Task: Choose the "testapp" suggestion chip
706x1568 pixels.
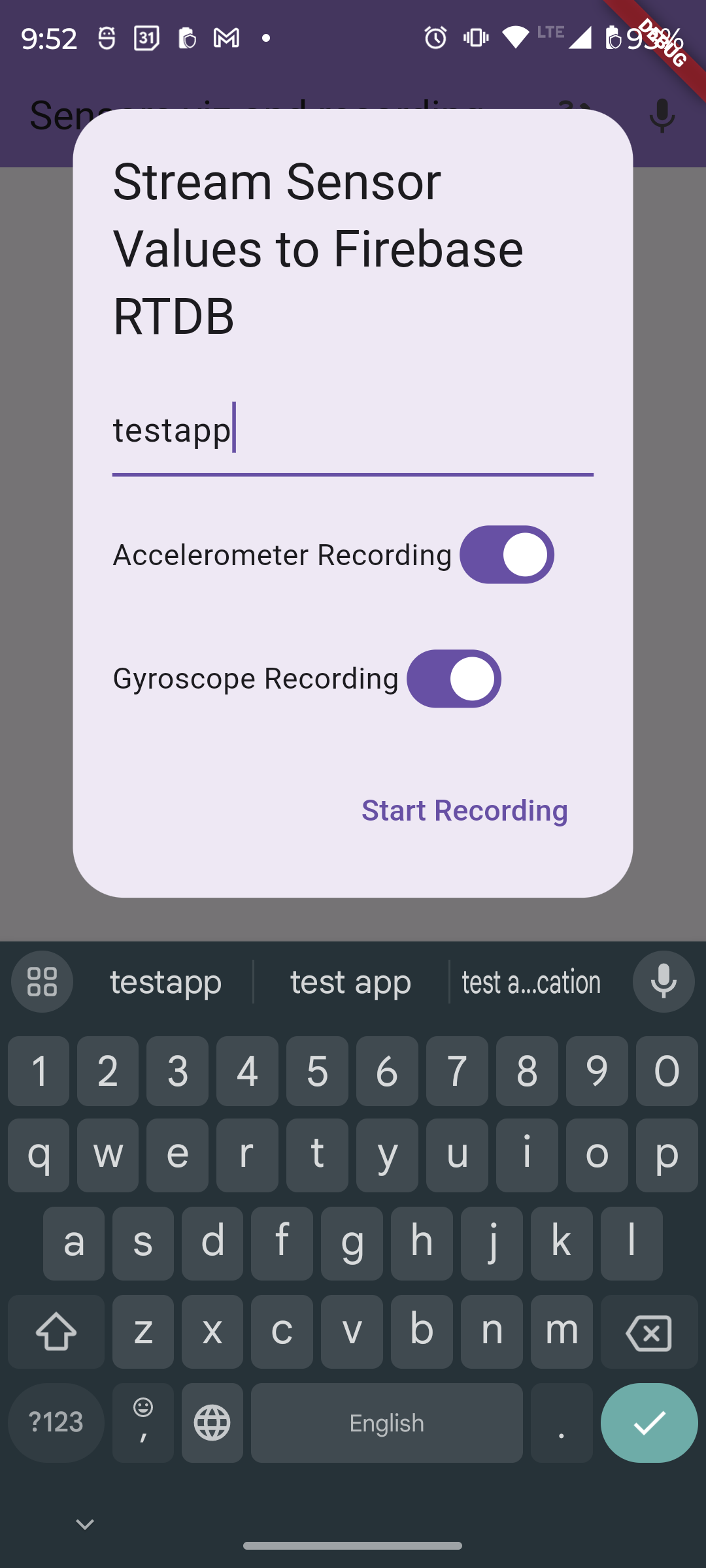Action: coord(166,982)
